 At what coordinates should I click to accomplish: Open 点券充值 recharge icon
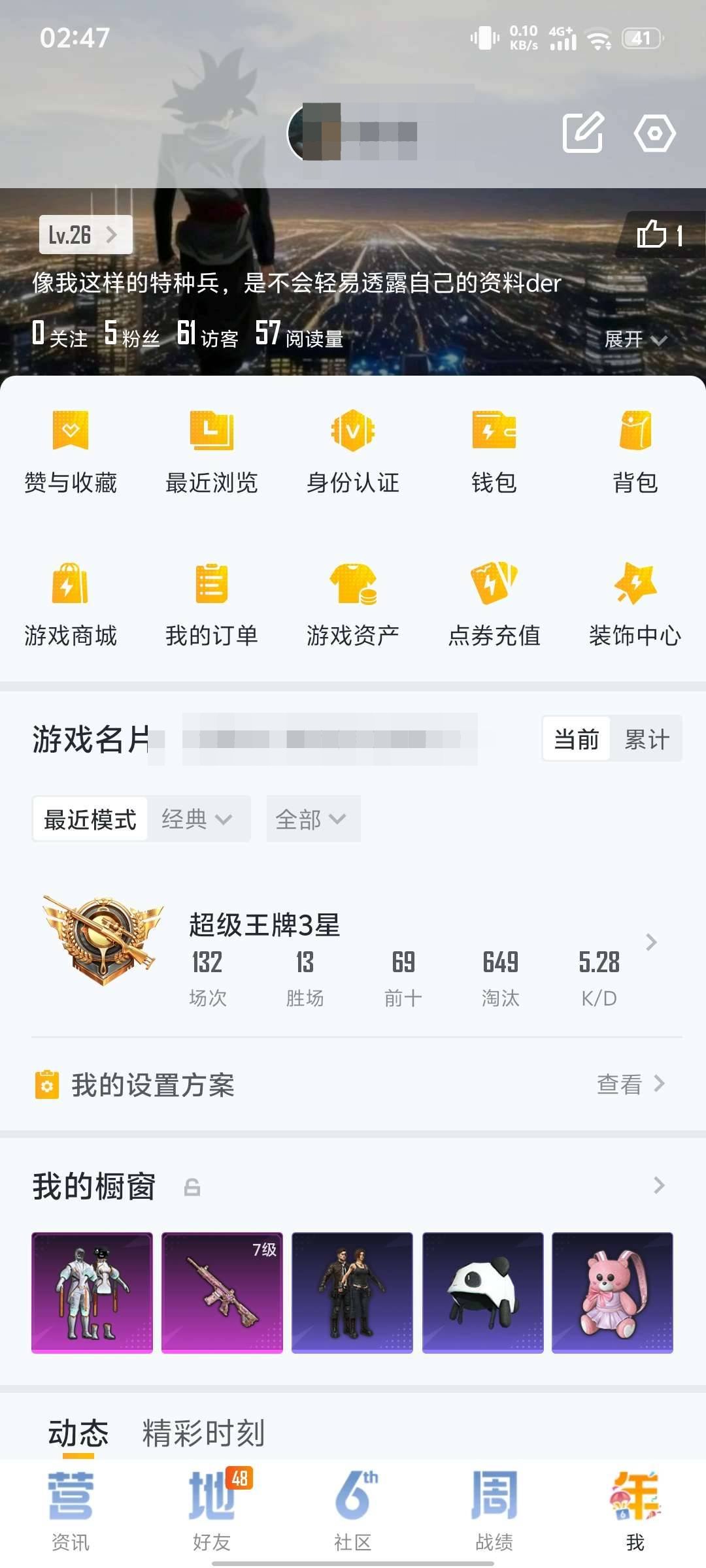point(493,598)
